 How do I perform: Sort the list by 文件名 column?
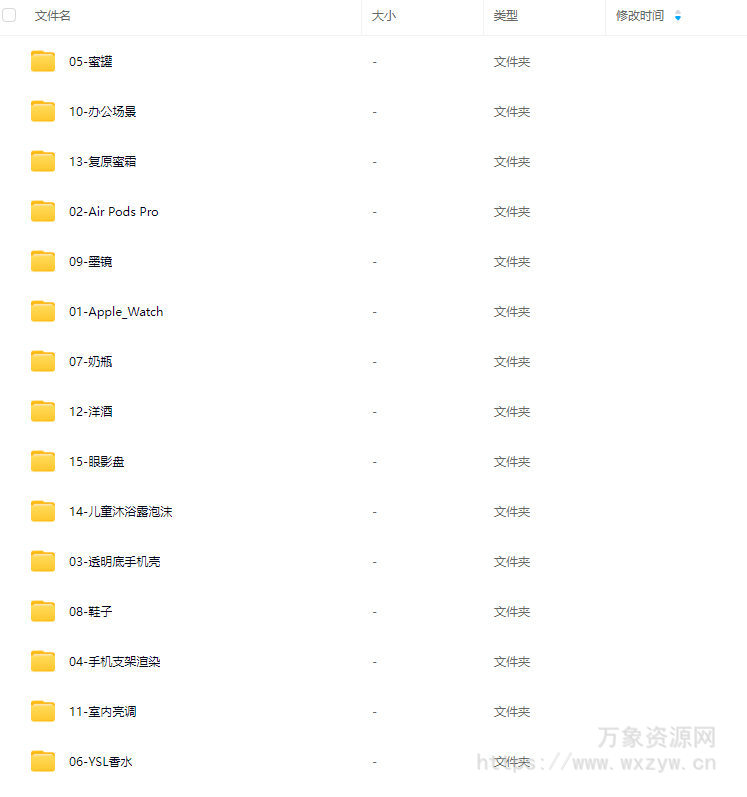pos(53,16)
